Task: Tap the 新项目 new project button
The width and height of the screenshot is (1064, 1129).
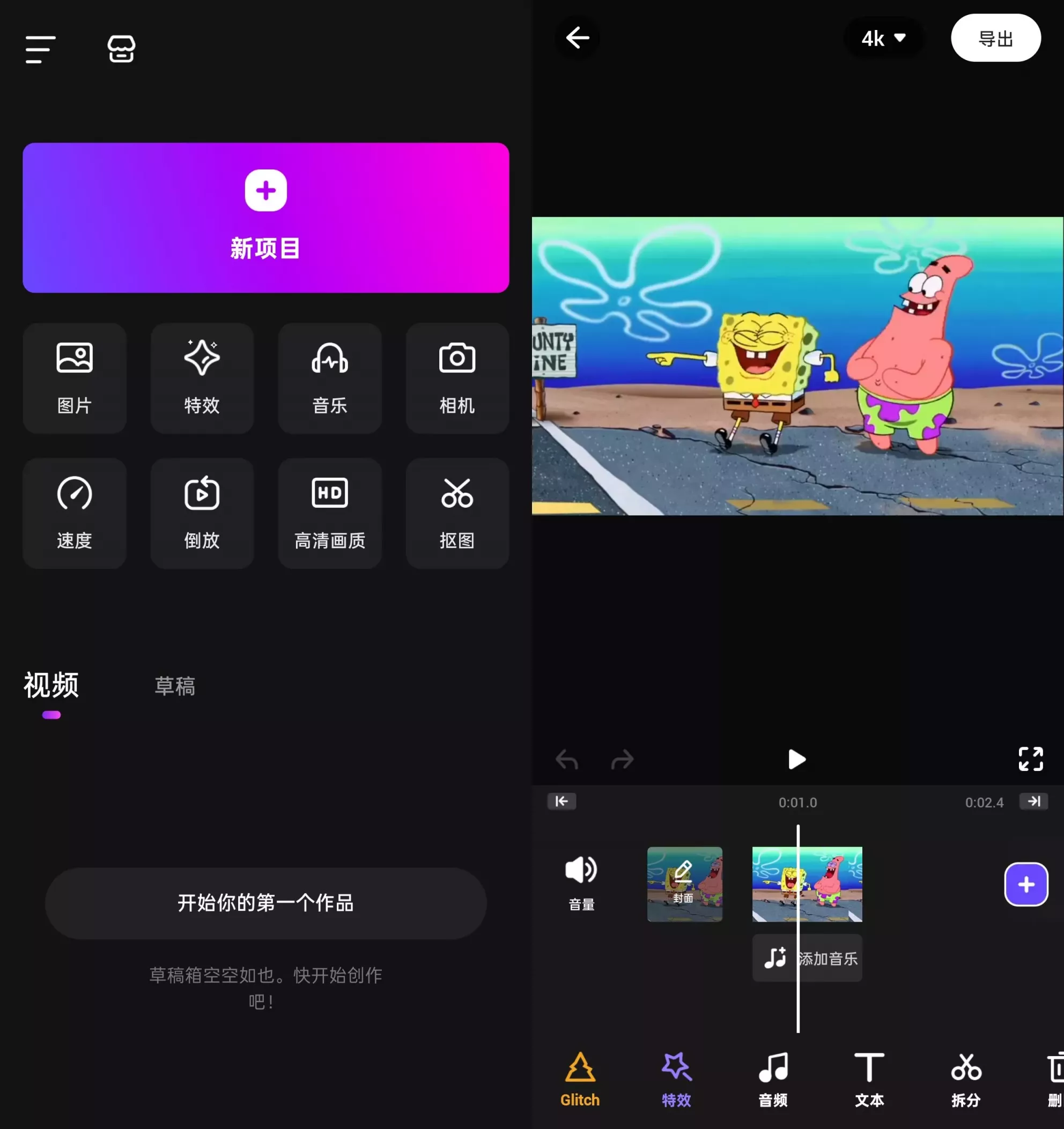Action: click(265, 218)
